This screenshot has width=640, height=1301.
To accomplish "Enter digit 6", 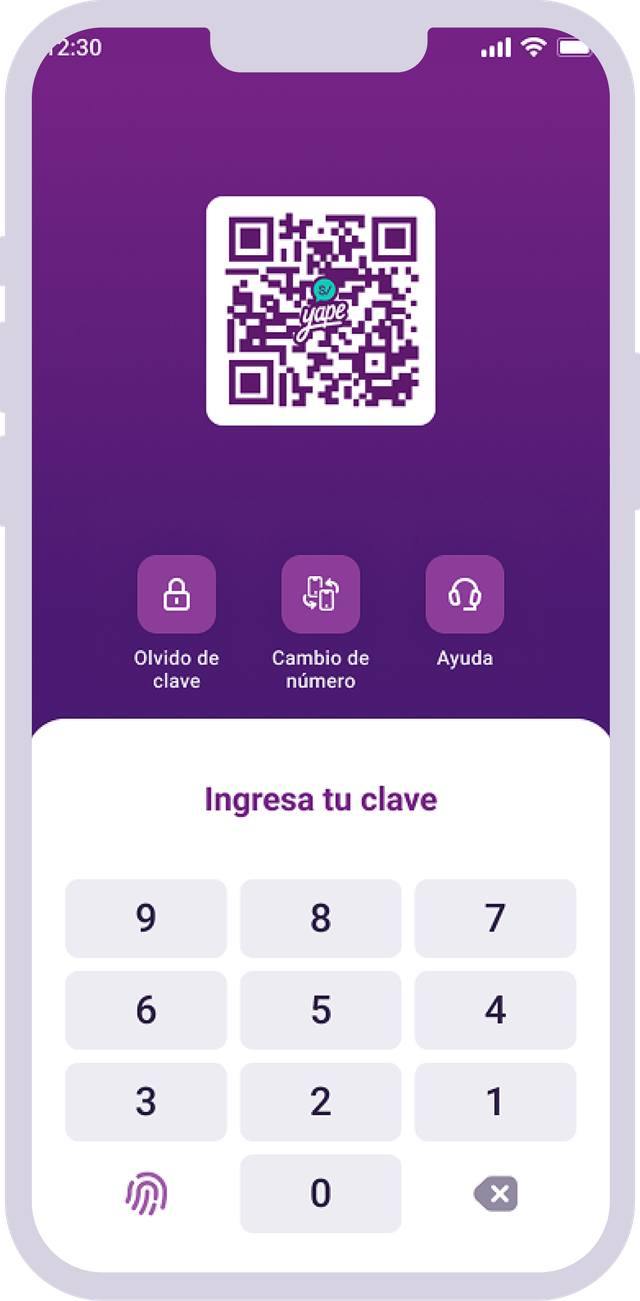I will [x=146, y=1010].
